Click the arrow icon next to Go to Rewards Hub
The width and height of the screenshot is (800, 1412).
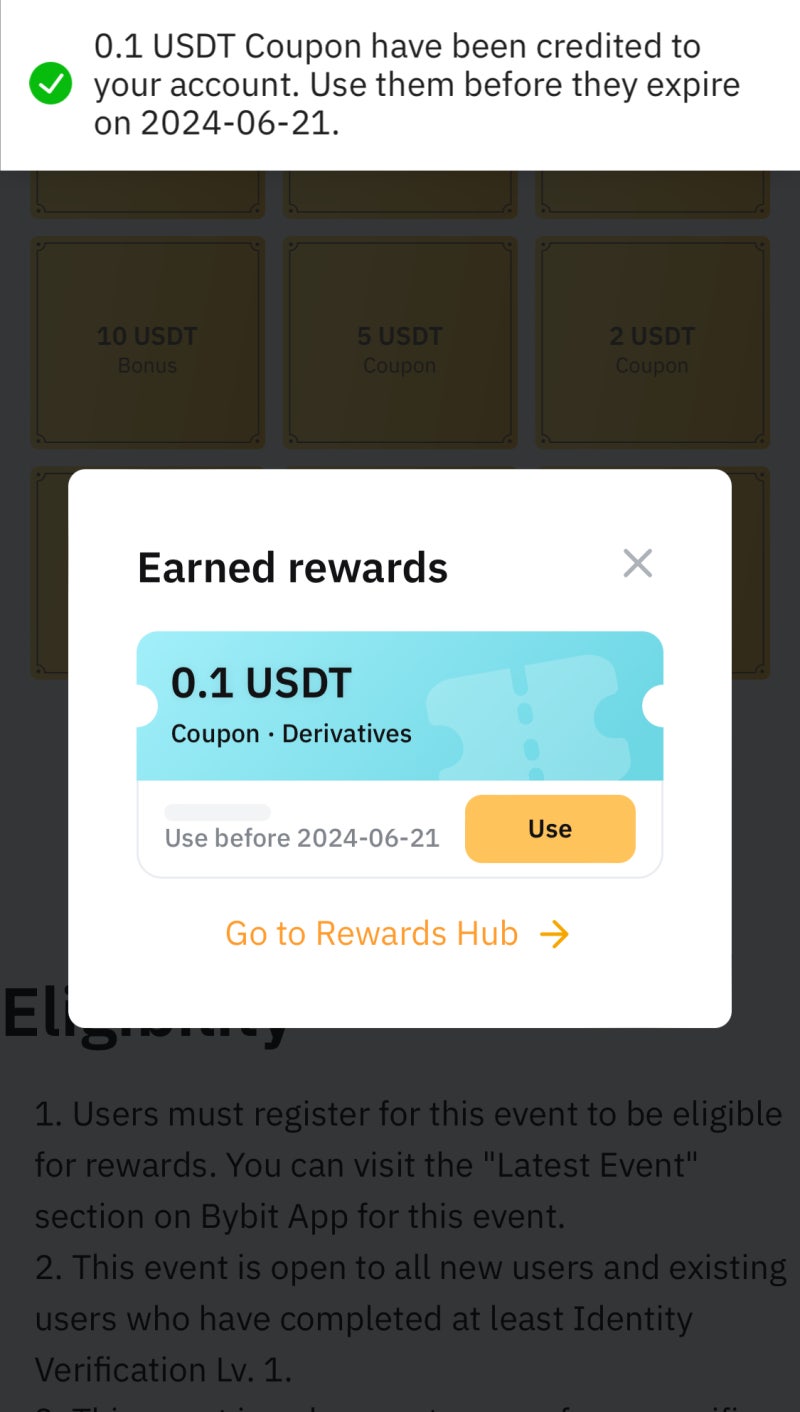[555, 933]
